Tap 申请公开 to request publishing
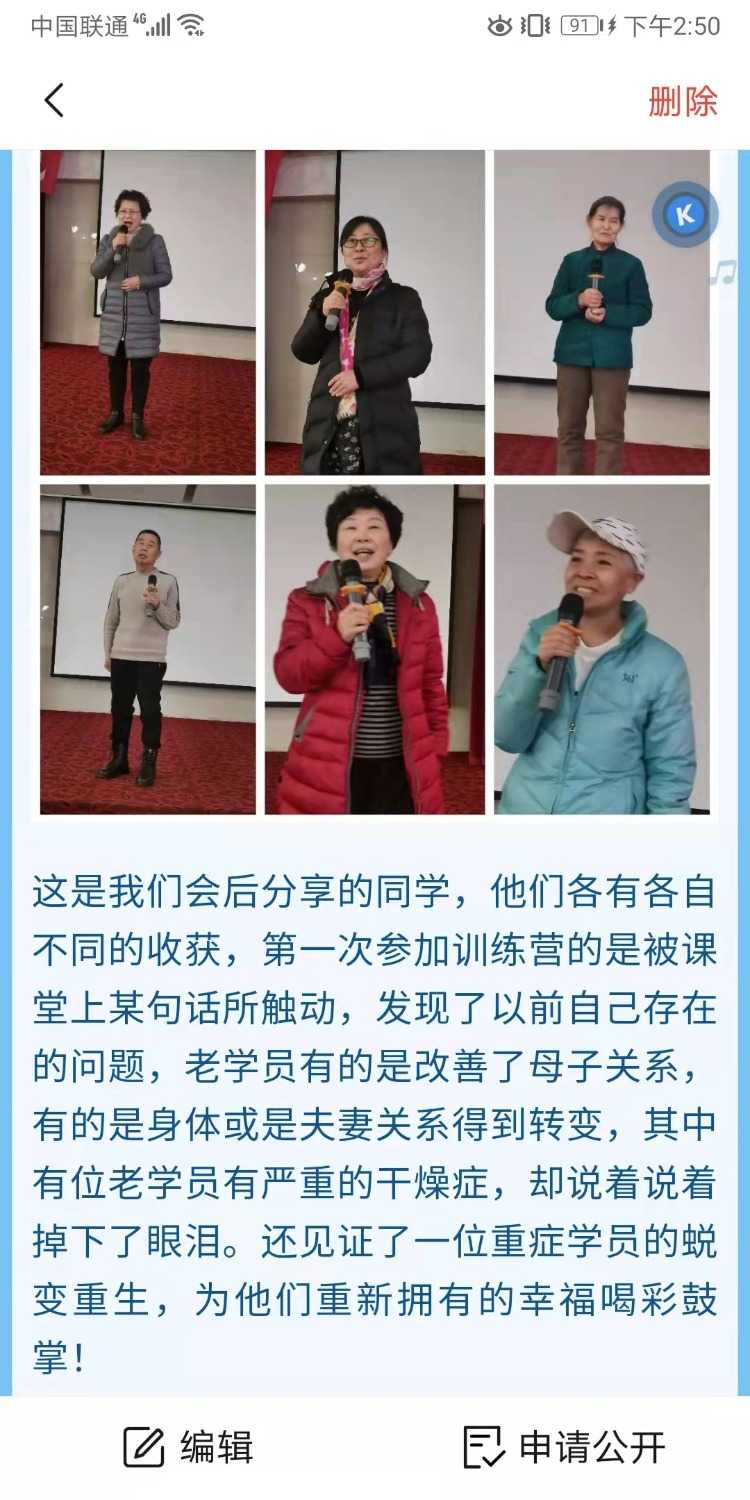Viewport: 750px width, 1500px height. (564, 1447)
